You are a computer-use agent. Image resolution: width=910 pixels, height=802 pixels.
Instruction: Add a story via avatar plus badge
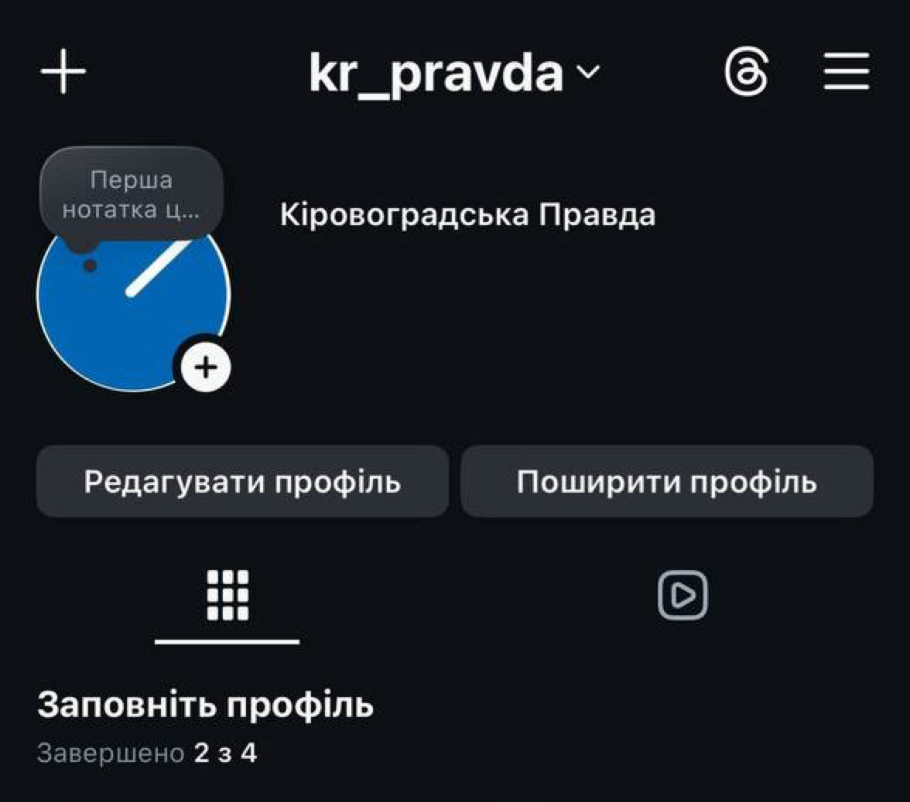point(205,367)
